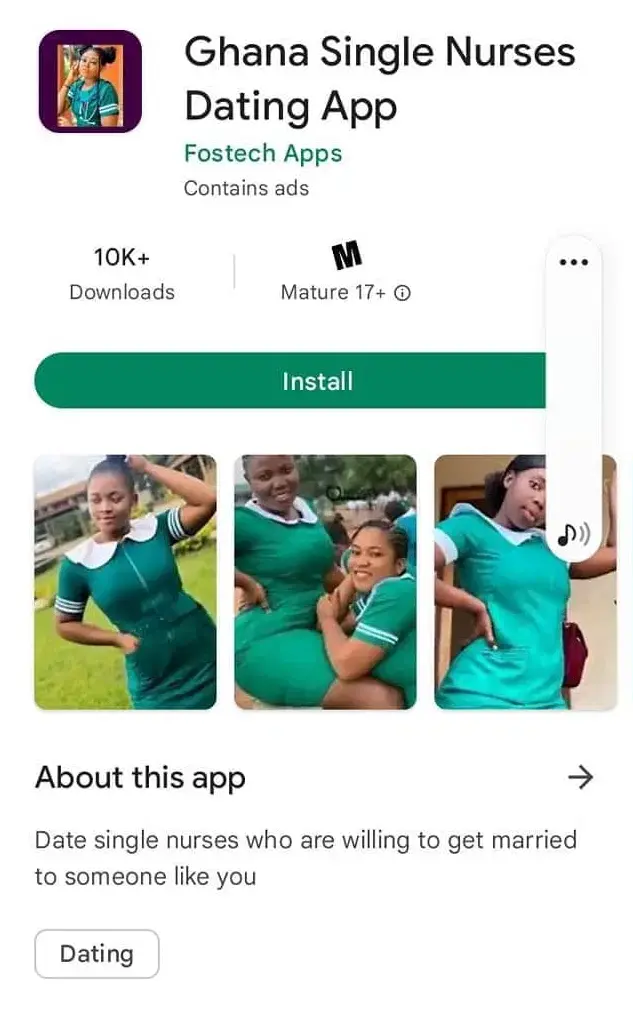Expand the About this app section
This screenshot has width=633, height=1009.
click(x=580, y=777)
